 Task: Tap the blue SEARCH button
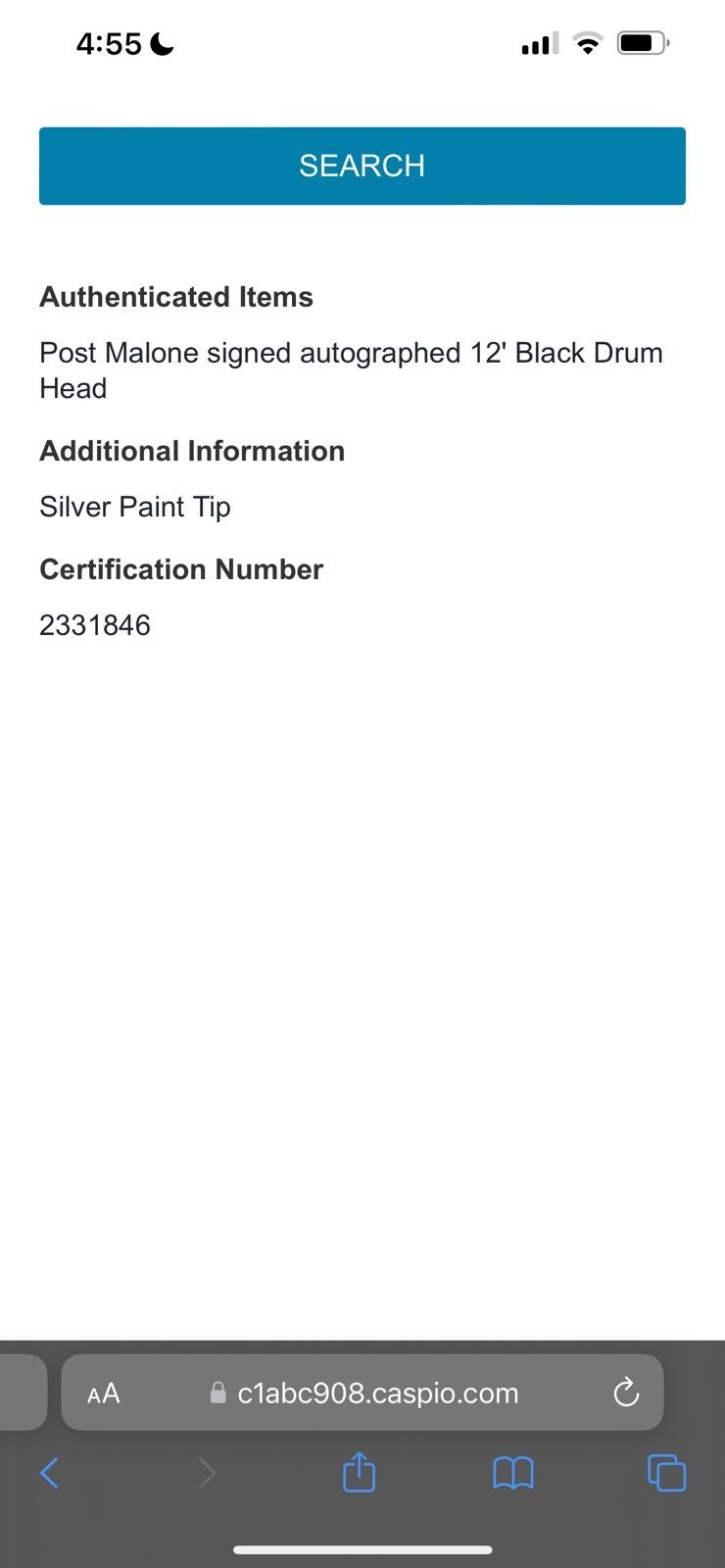pos(362,166)
